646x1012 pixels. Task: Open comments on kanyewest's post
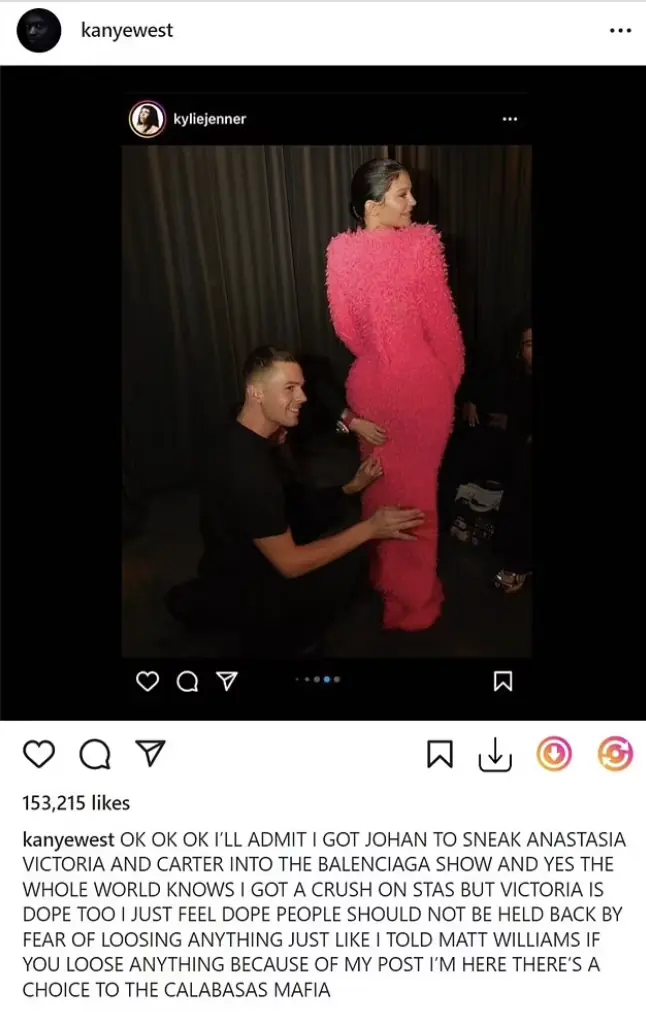[x=94, y=755]
